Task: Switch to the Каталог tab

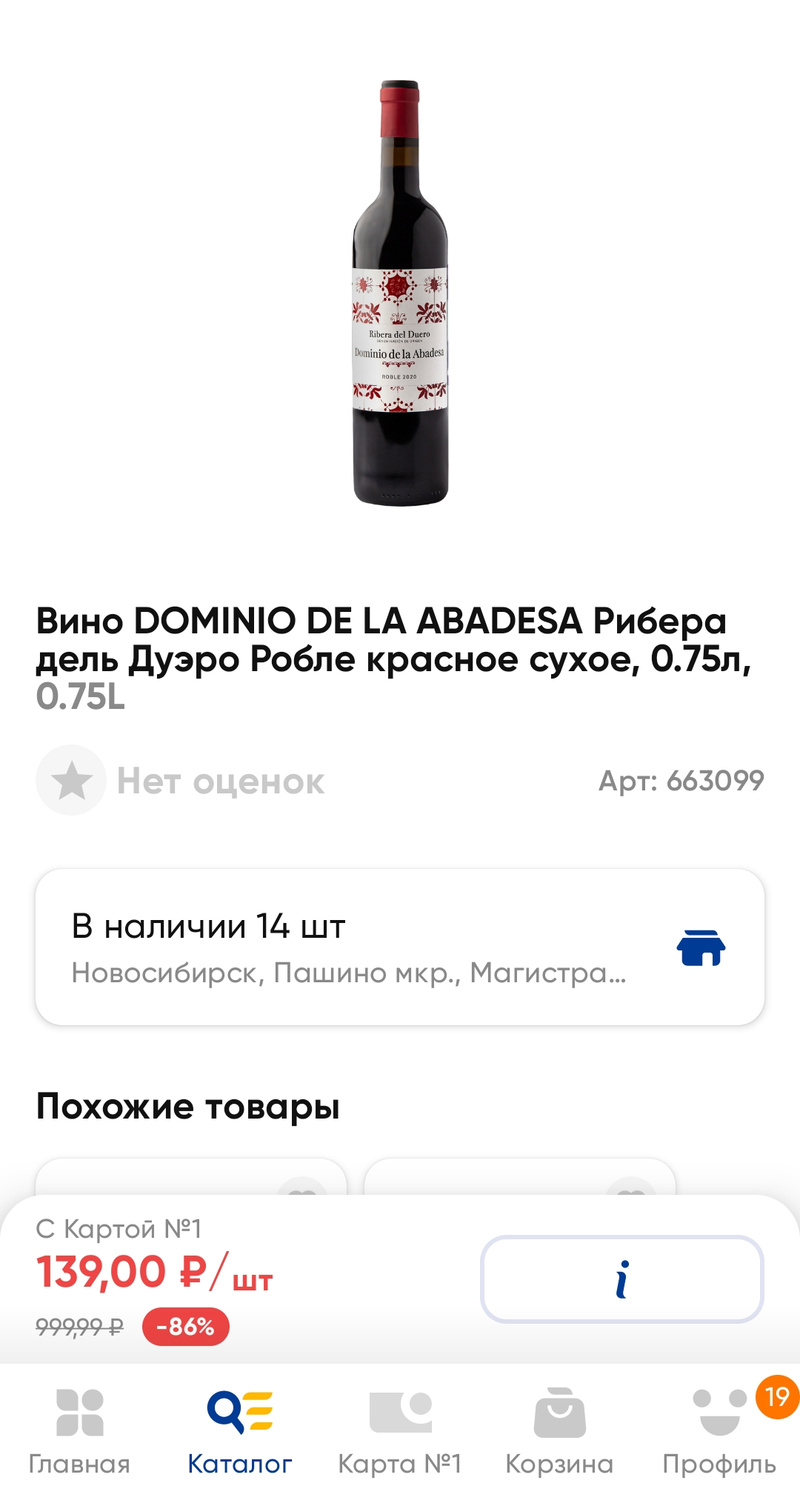Action: click(240, 1431)
